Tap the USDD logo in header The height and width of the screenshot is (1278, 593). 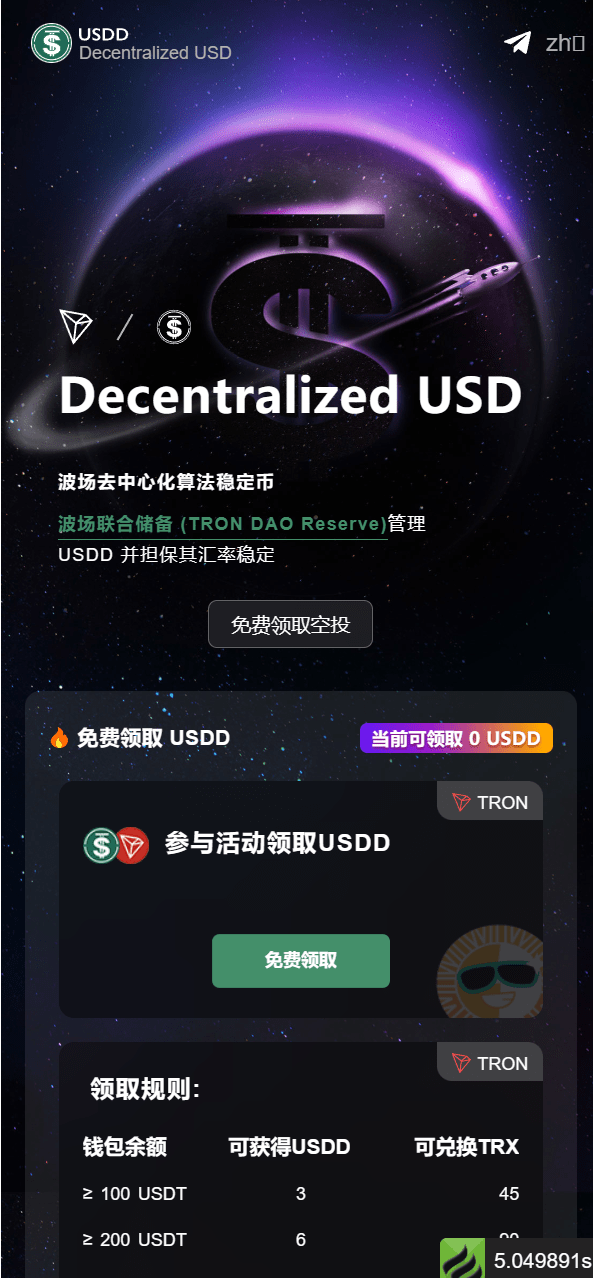click(x=52, y=43)
